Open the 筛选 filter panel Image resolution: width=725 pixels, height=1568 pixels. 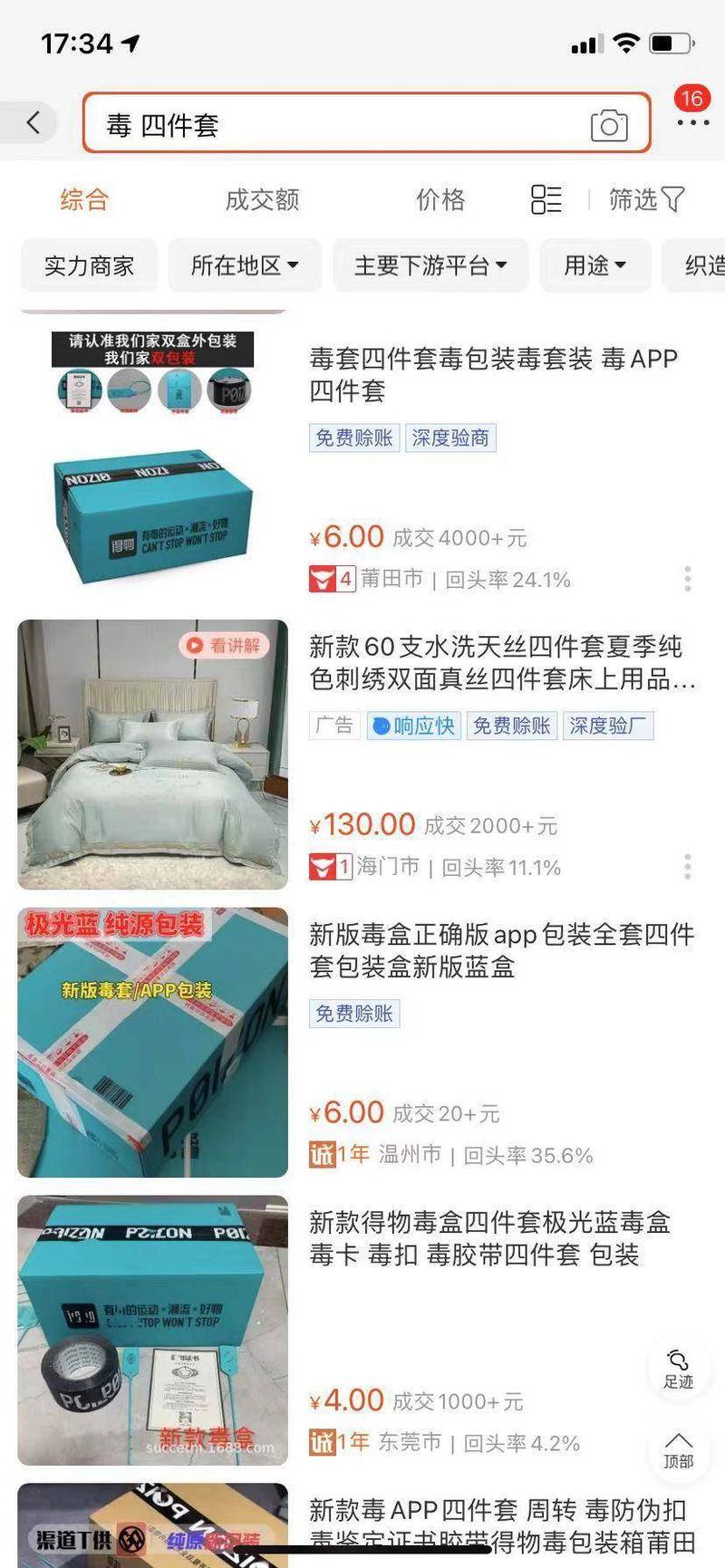(646, 200)
